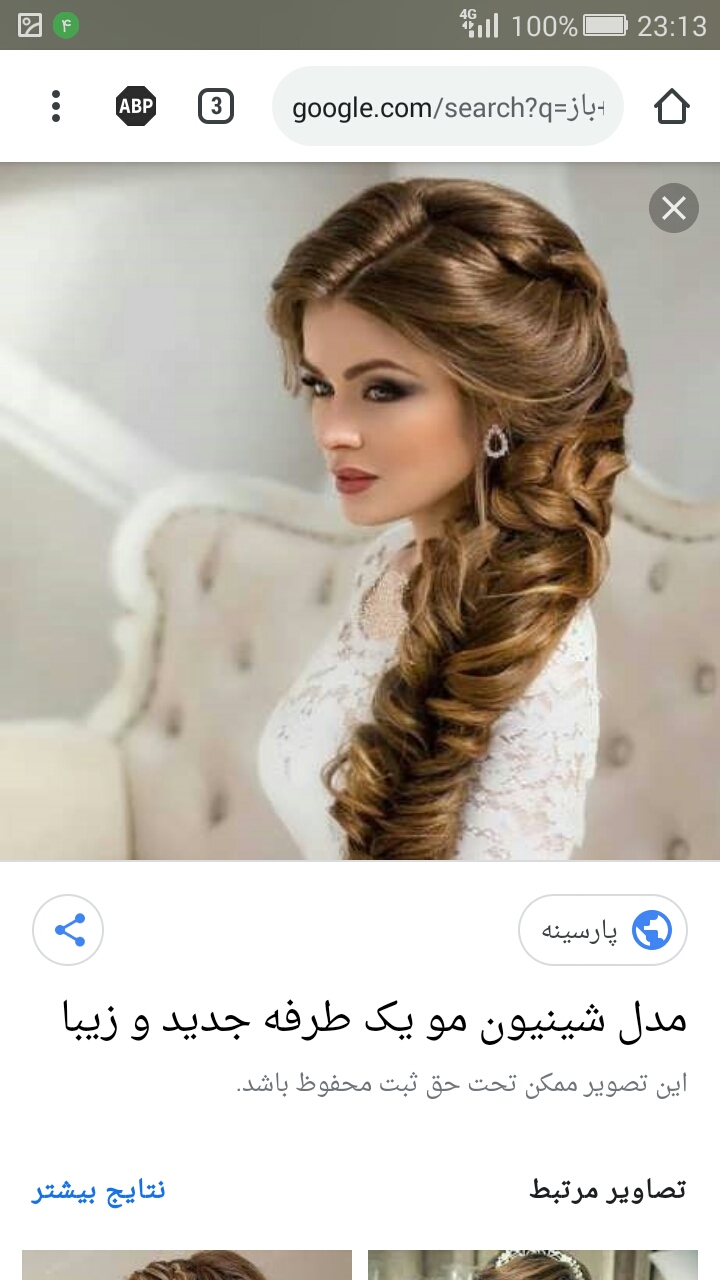The width and height of the screenshot is (720, 1280).
Task: Open the نتایج بیشتر more results link
Action: pyautogui.click(x=99, y=1190)
